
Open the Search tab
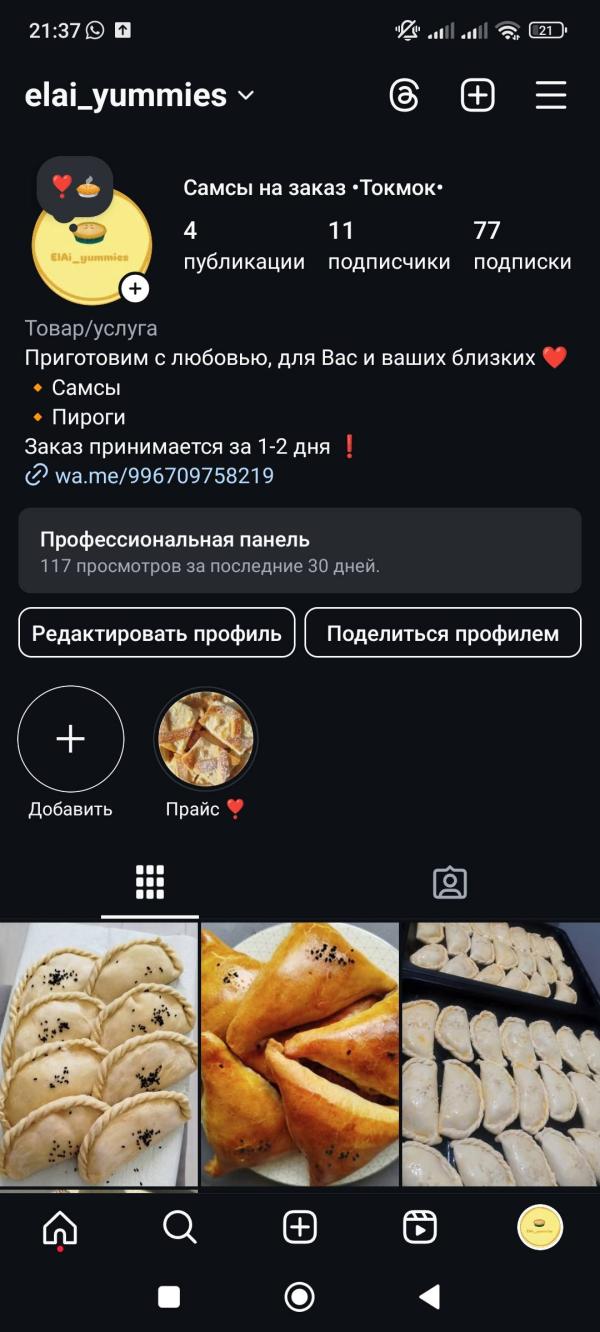180,1227
